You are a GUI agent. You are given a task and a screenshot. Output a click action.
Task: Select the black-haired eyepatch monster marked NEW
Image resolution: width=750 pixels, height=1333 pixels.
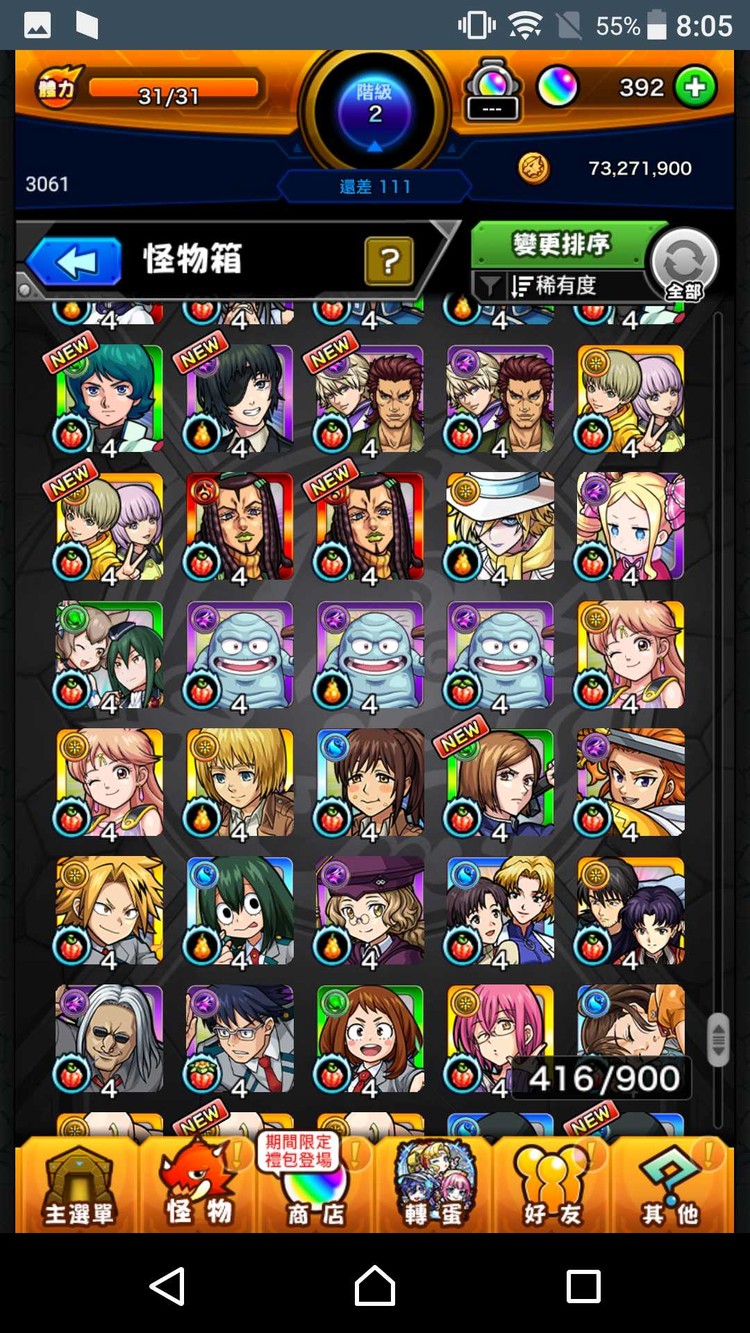click(240, 398)
